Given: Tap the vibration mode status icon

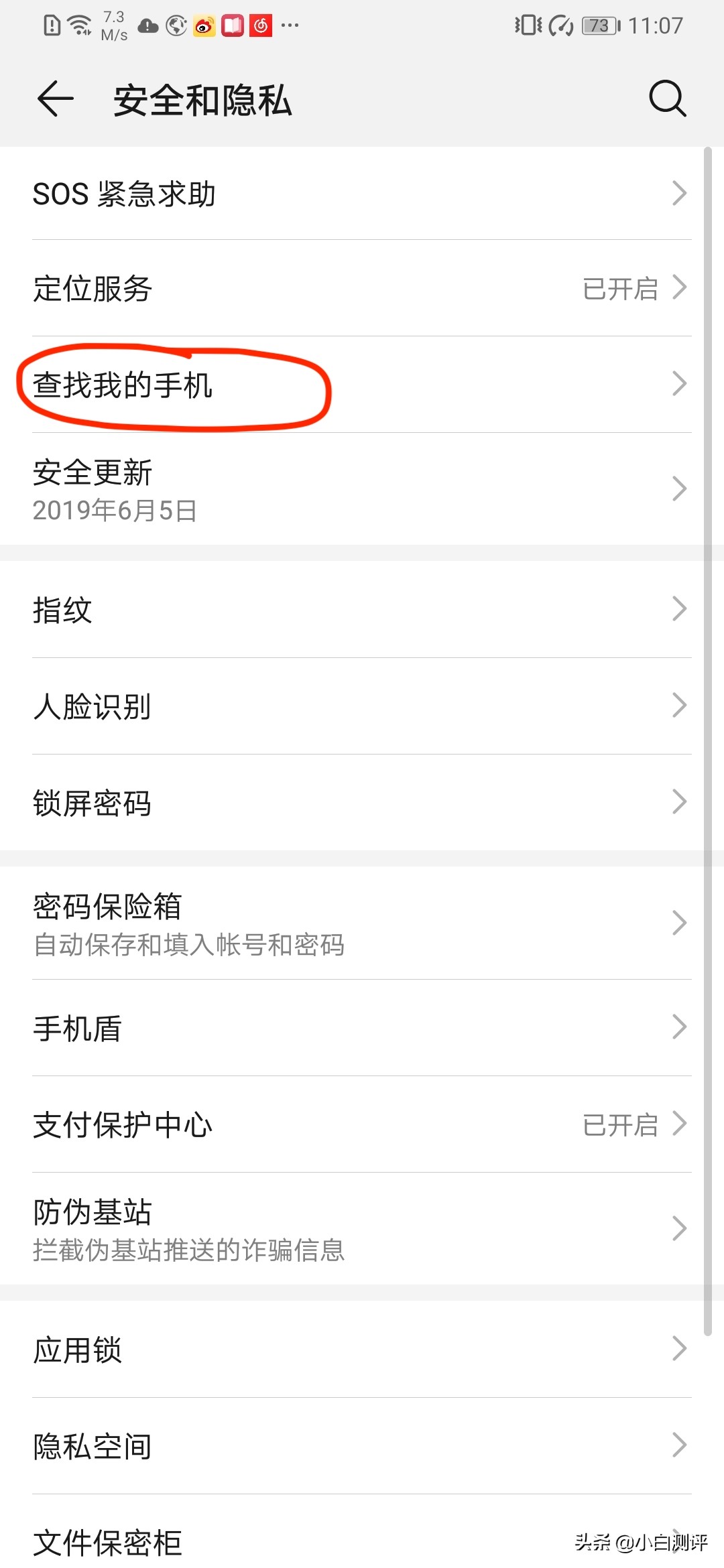Looking at the screenshot, I should (527, 25).
